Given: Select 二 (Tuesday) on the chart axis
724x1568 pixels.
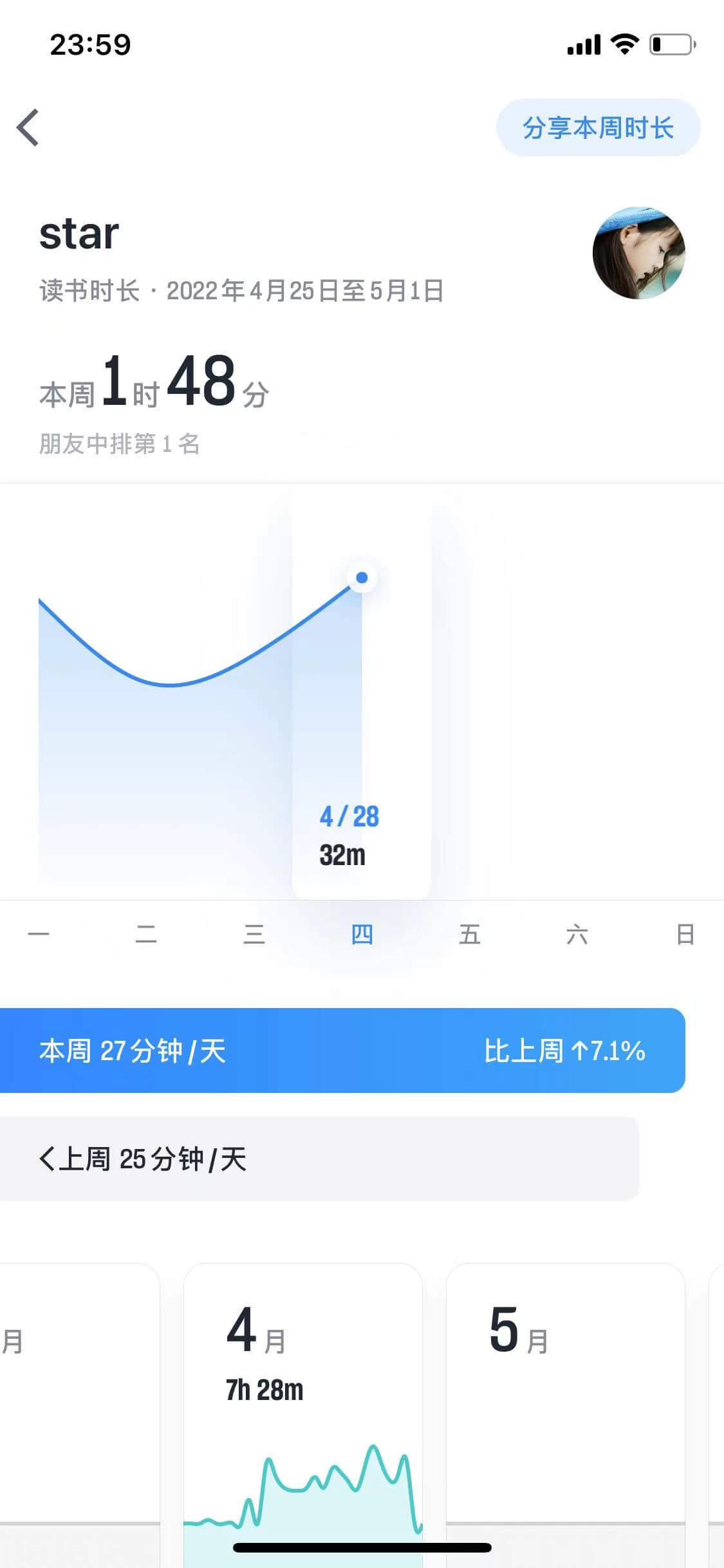Looking at the screenshot, I should (x=146, y=934).
